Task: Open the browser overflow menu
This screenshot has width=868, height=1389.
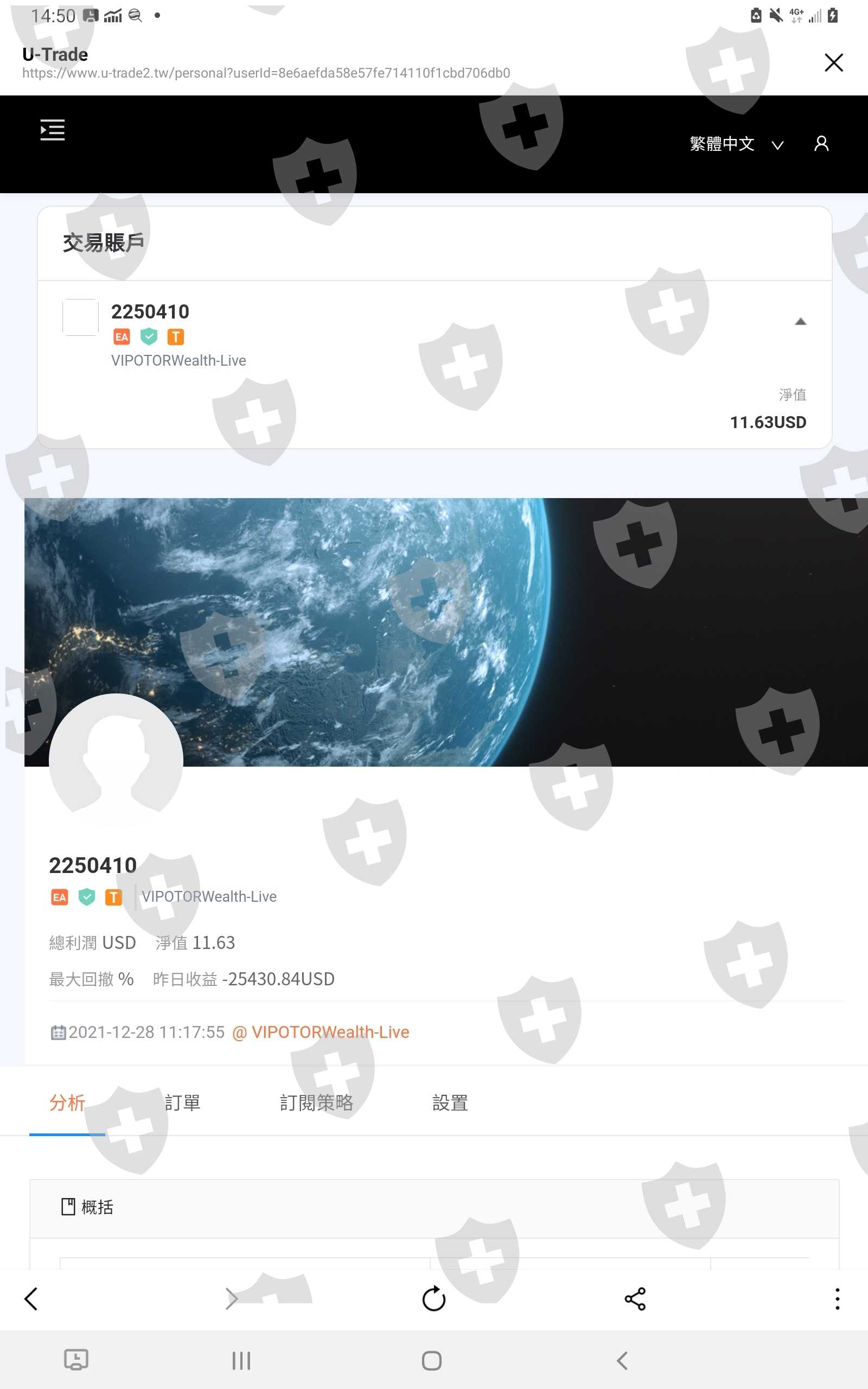Action: 838,1299
